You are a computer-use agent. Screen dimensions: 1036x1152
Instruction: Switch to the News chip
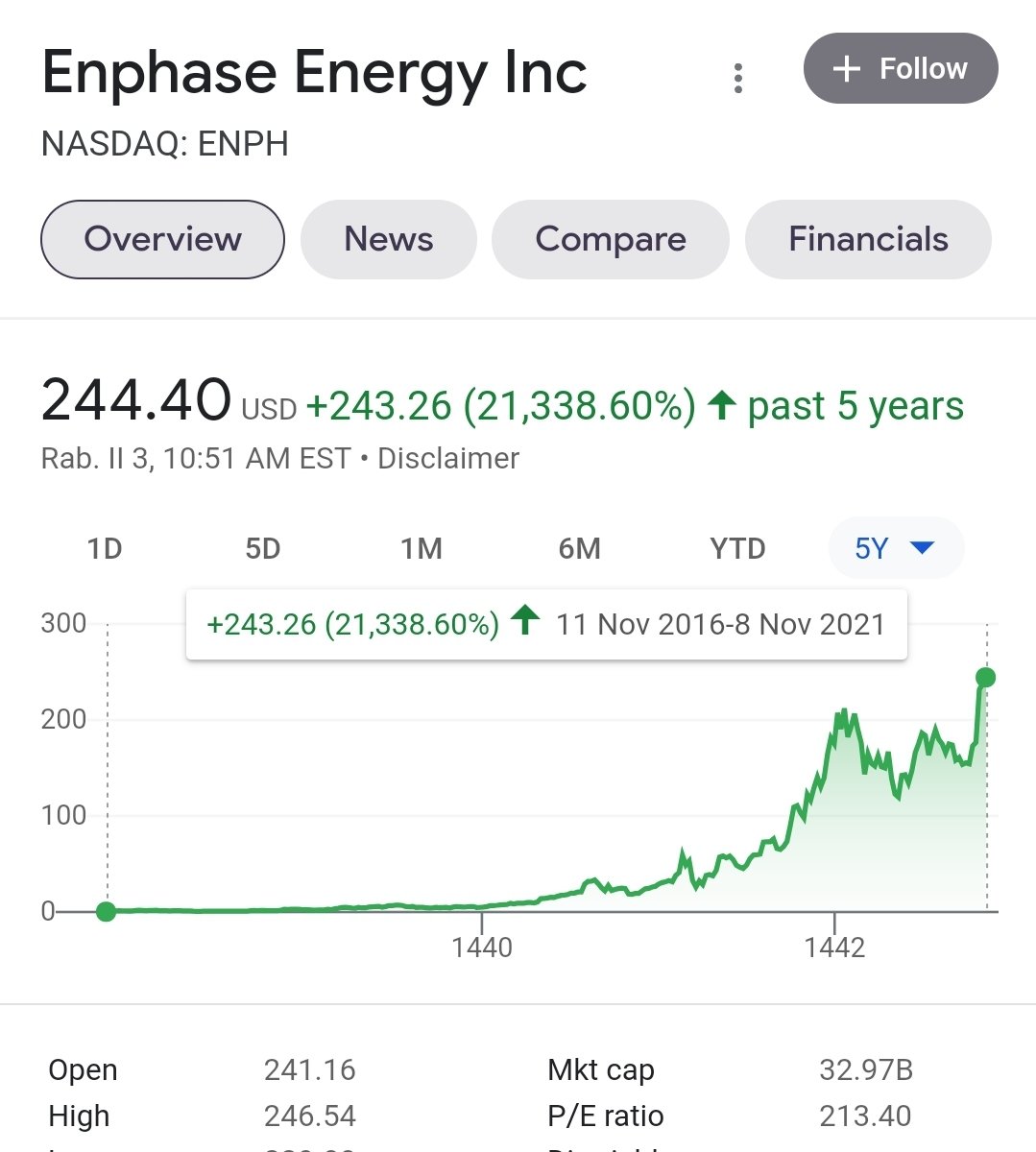(388, 239)
